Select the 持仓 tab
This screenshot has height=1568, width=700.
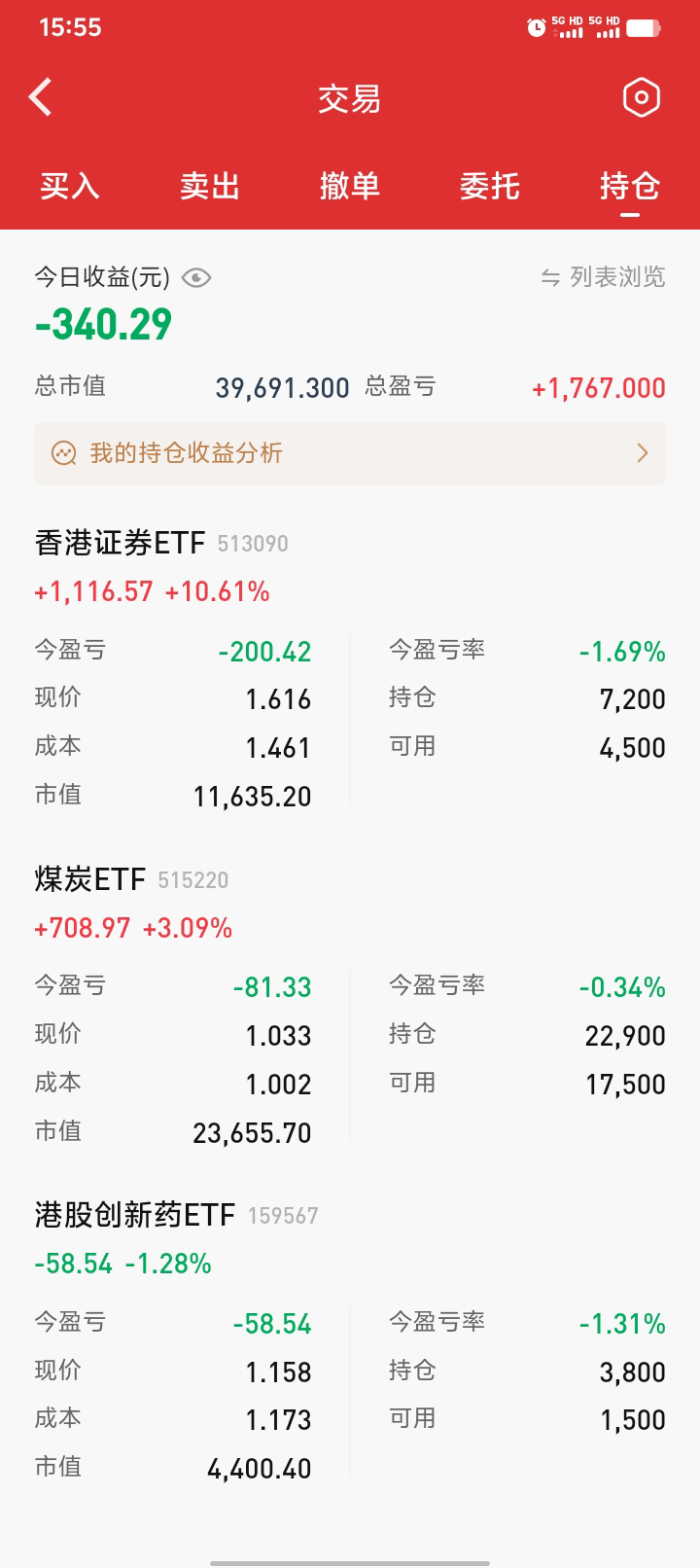point(630,186)
